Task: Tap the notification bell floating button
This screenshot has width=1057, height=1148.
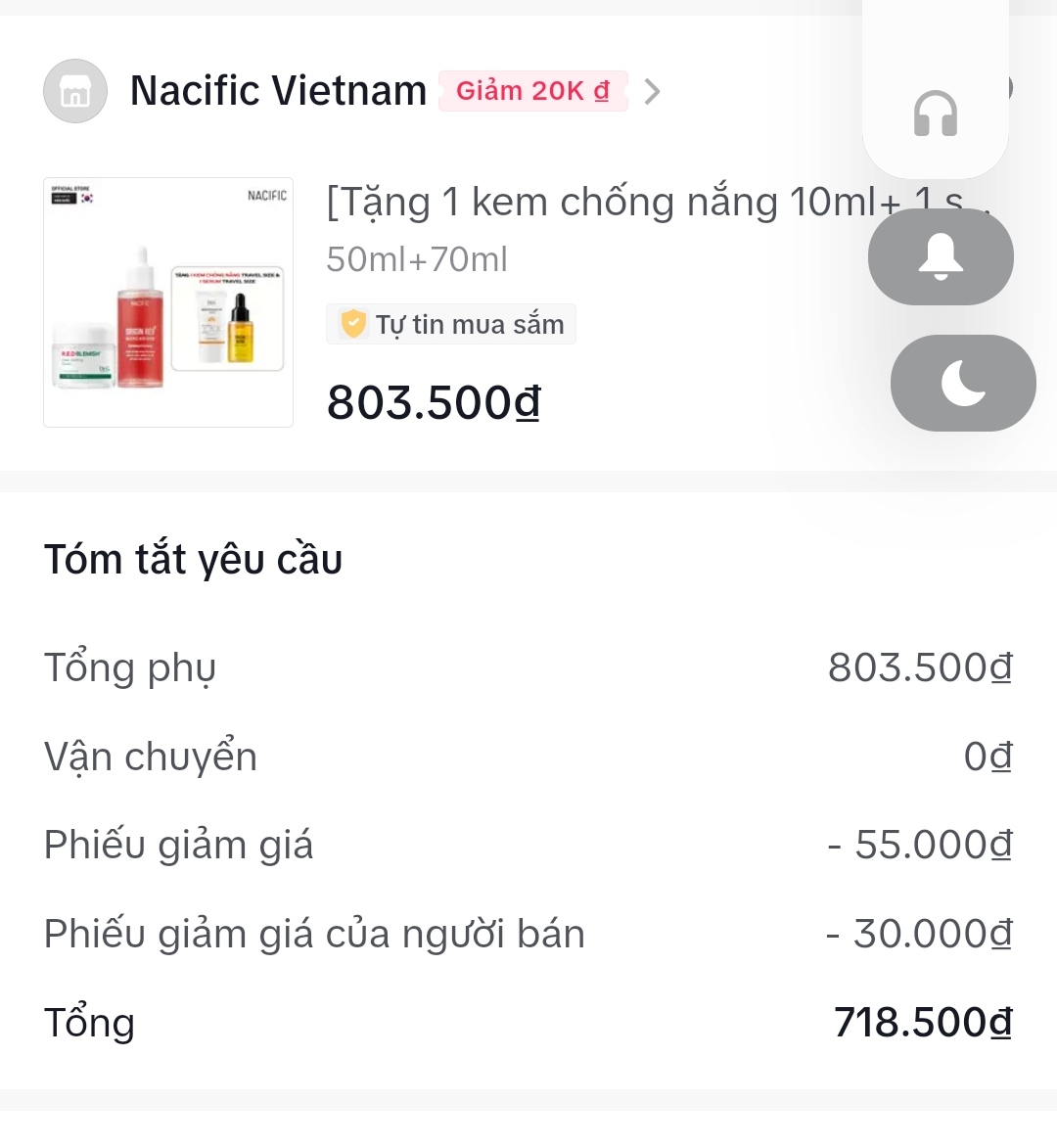Action: coord(941,256)
